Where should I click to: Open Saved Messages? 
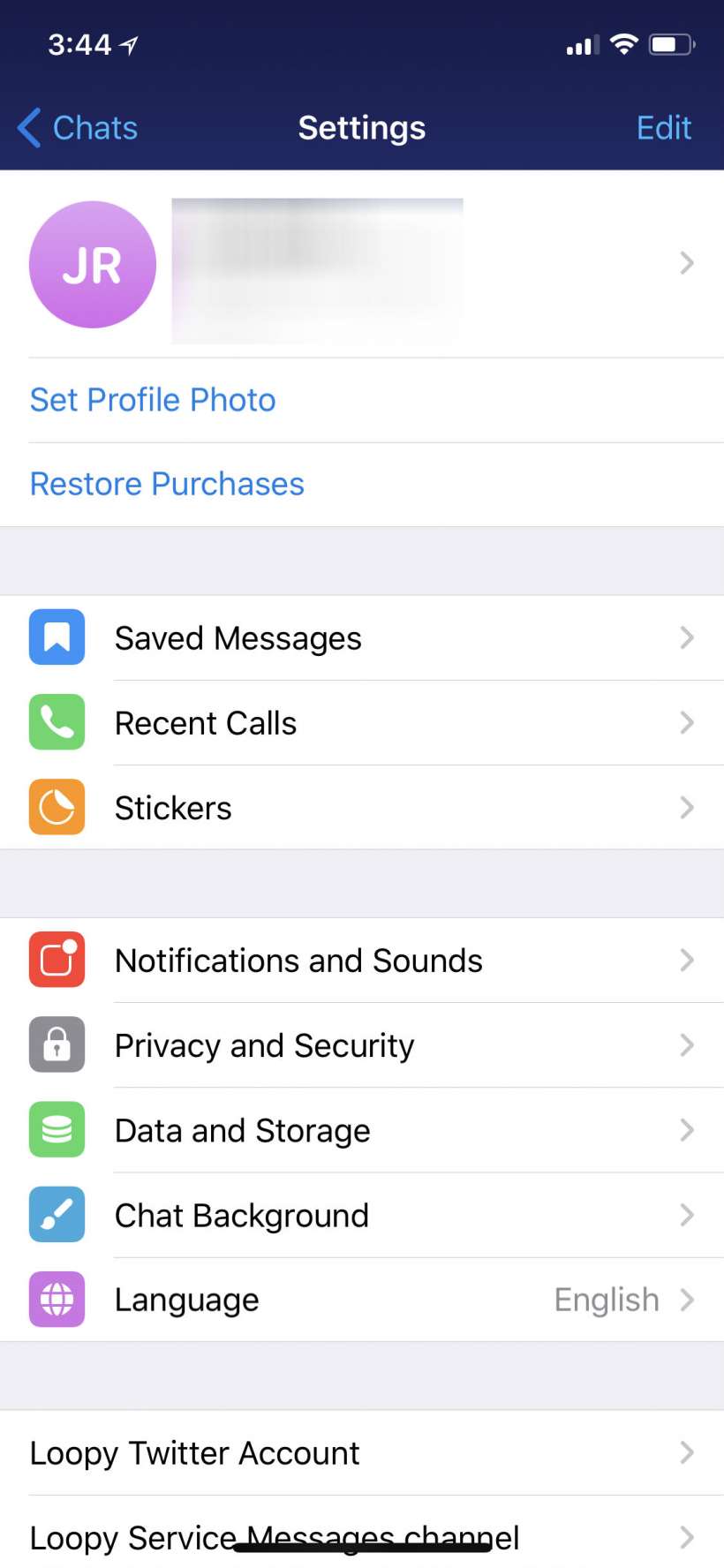coord(362,637)
